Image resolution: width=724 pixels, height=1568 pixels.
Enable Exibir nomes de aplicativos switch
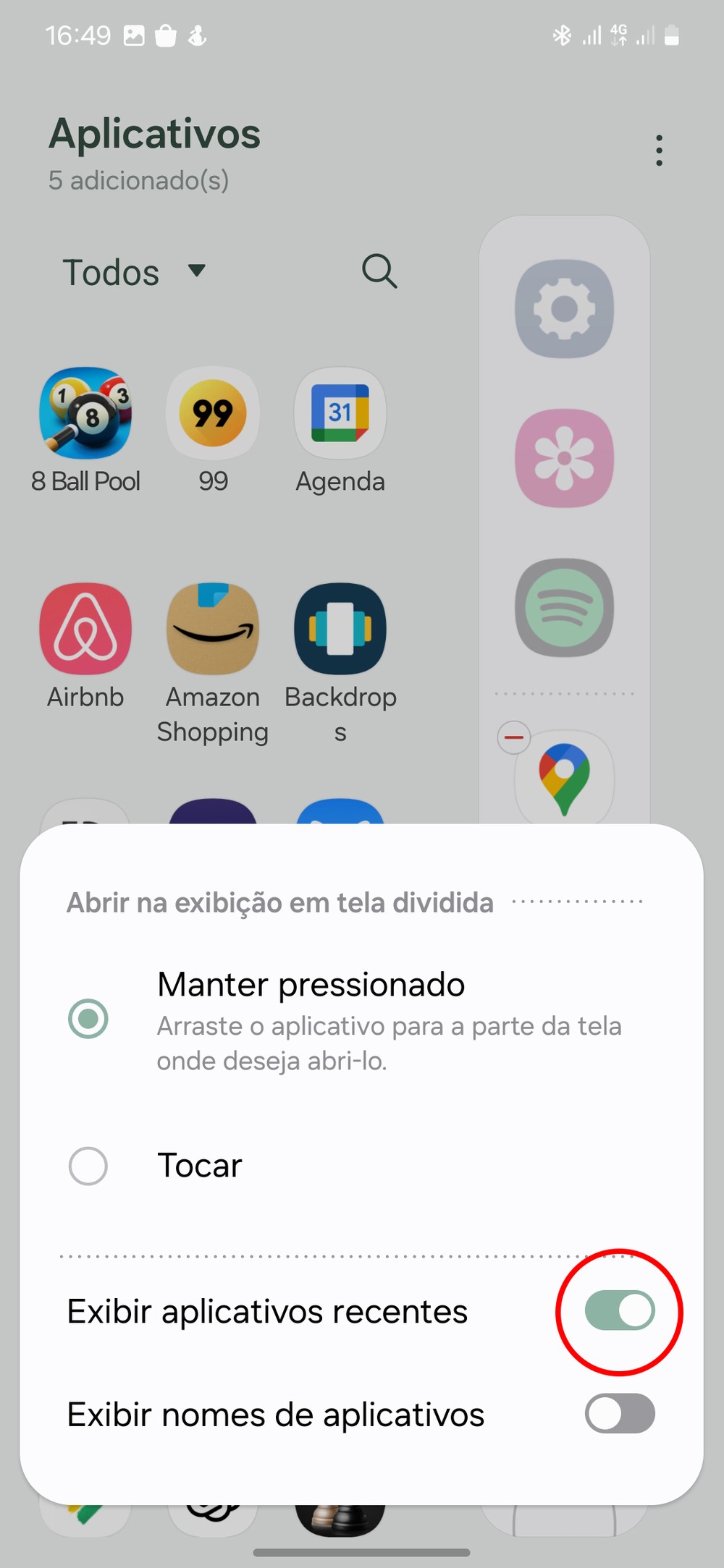[x=620, y=1414]
